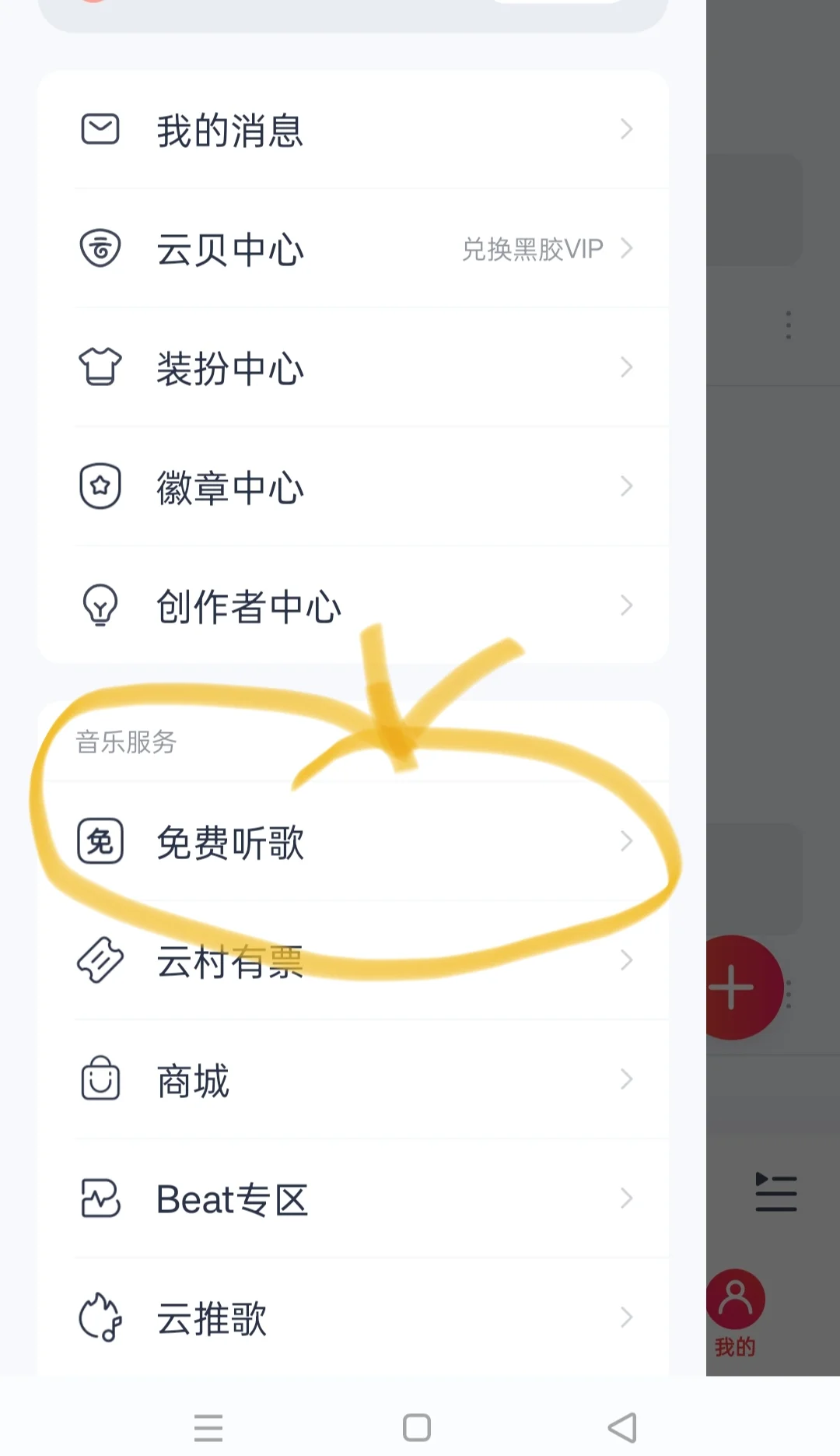
Task: Open the three-dot more options menu
Action: click(787, 325)
